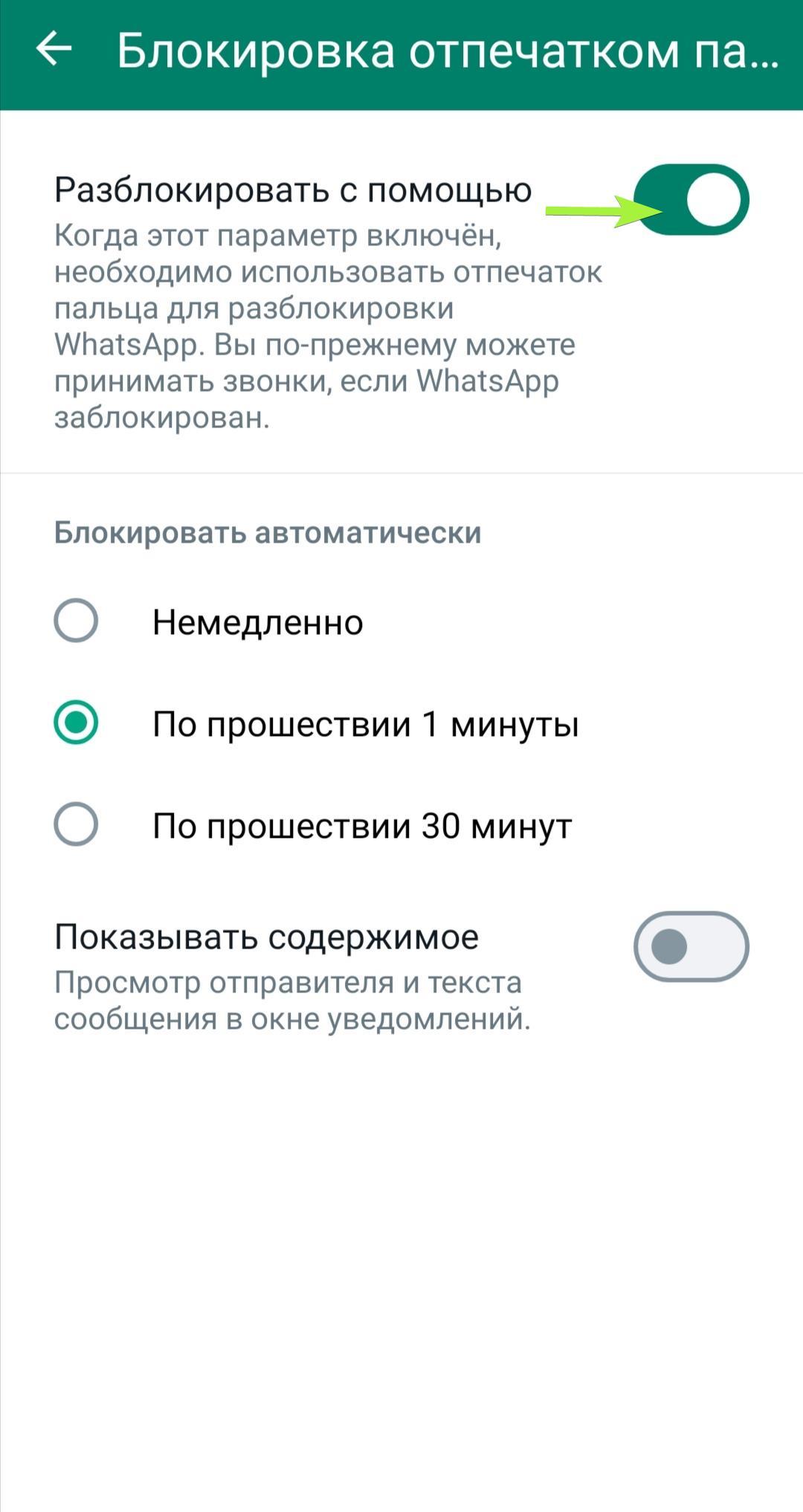Choose По прошествии 1 минуты option
Image resolution: width=803 pixels, height=1512 pixels.
click(x=76, y=723)
